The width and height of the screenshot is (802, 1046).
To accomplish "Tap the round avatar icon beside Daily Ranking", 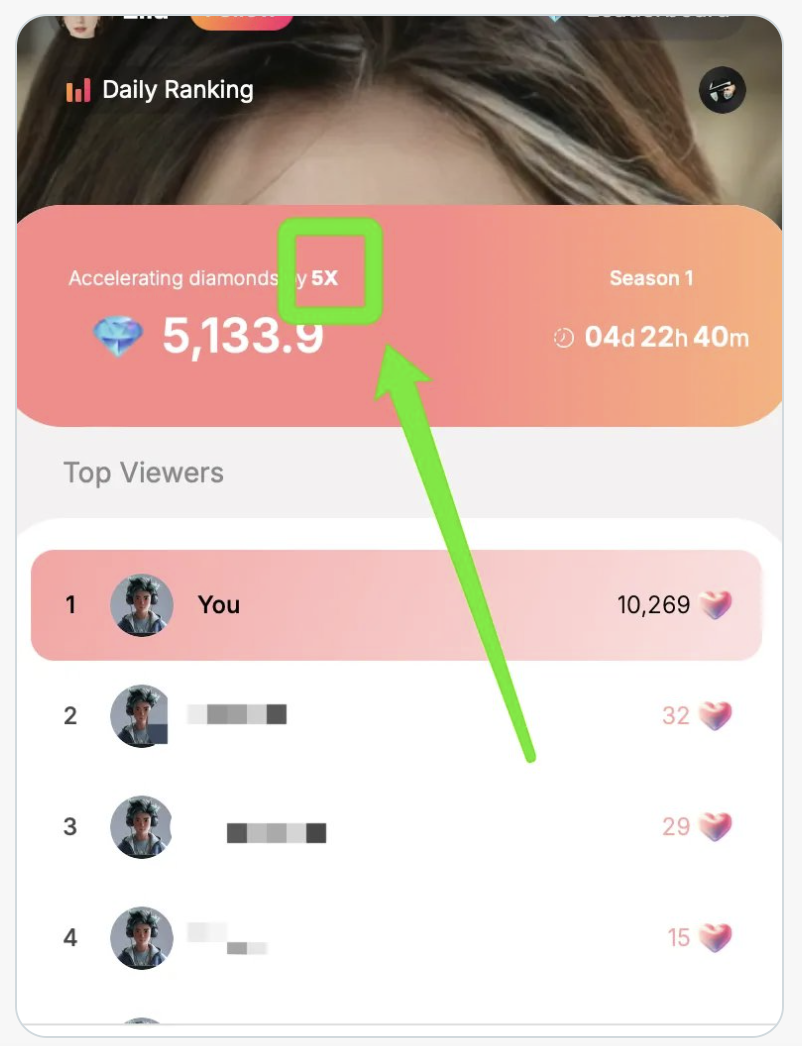I will tap(722, 91).
